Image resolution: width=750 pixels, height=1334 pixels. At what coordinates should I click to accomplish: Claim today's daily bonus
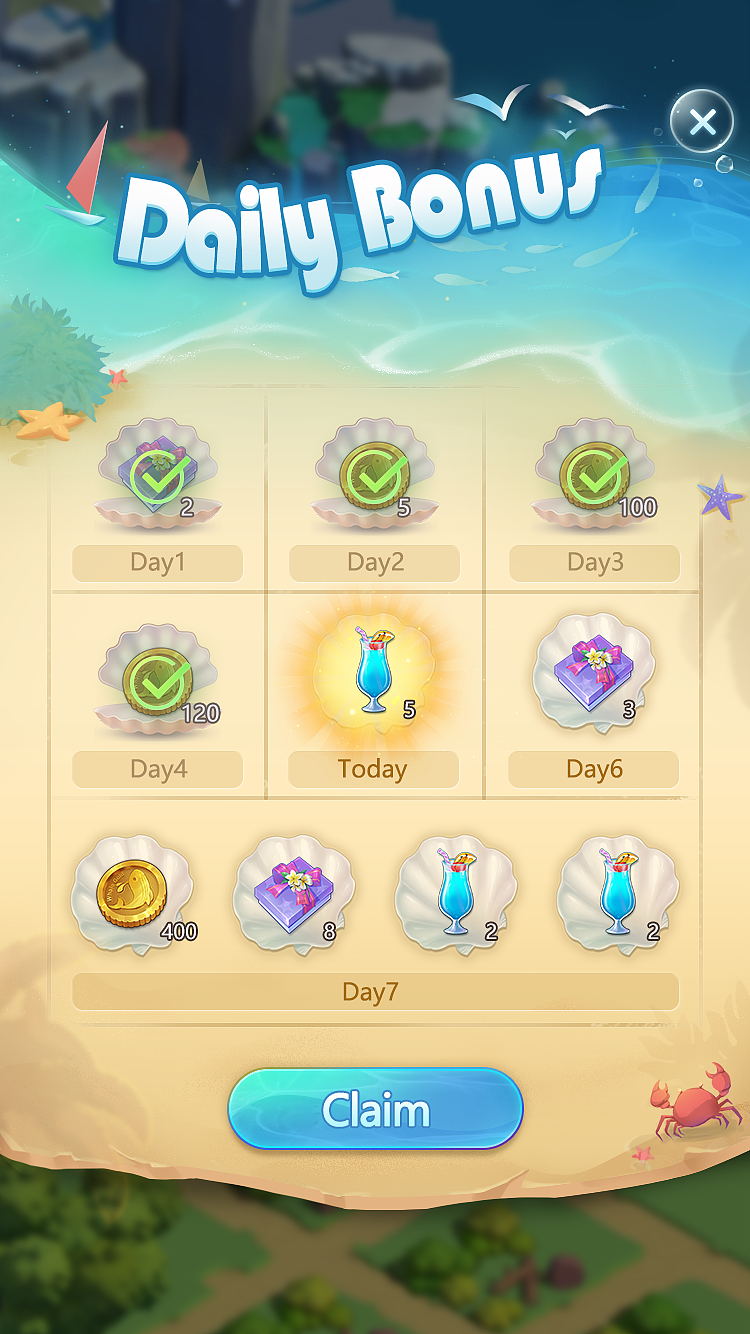coord(375,1109)
